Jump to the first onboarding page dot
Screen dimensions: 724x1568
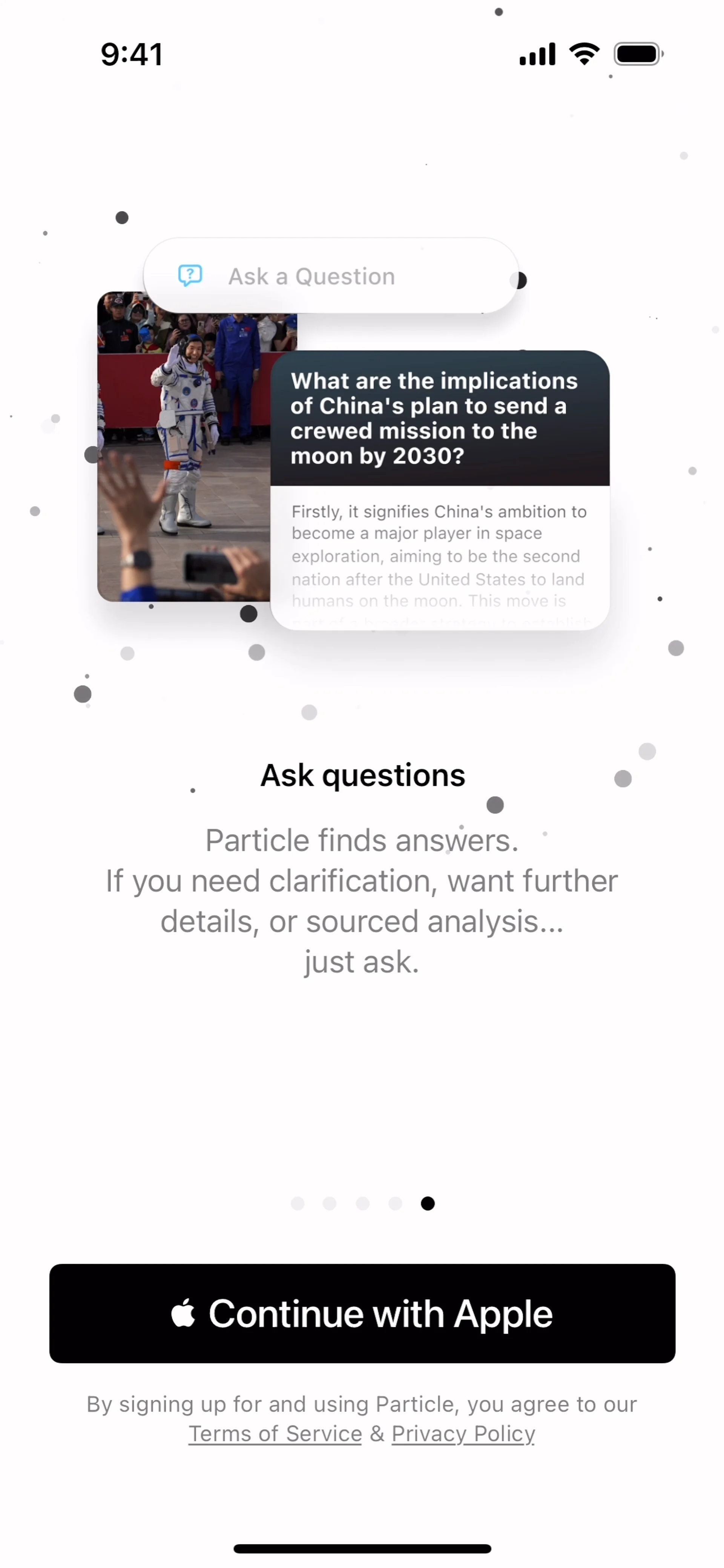coord(297,1203)
